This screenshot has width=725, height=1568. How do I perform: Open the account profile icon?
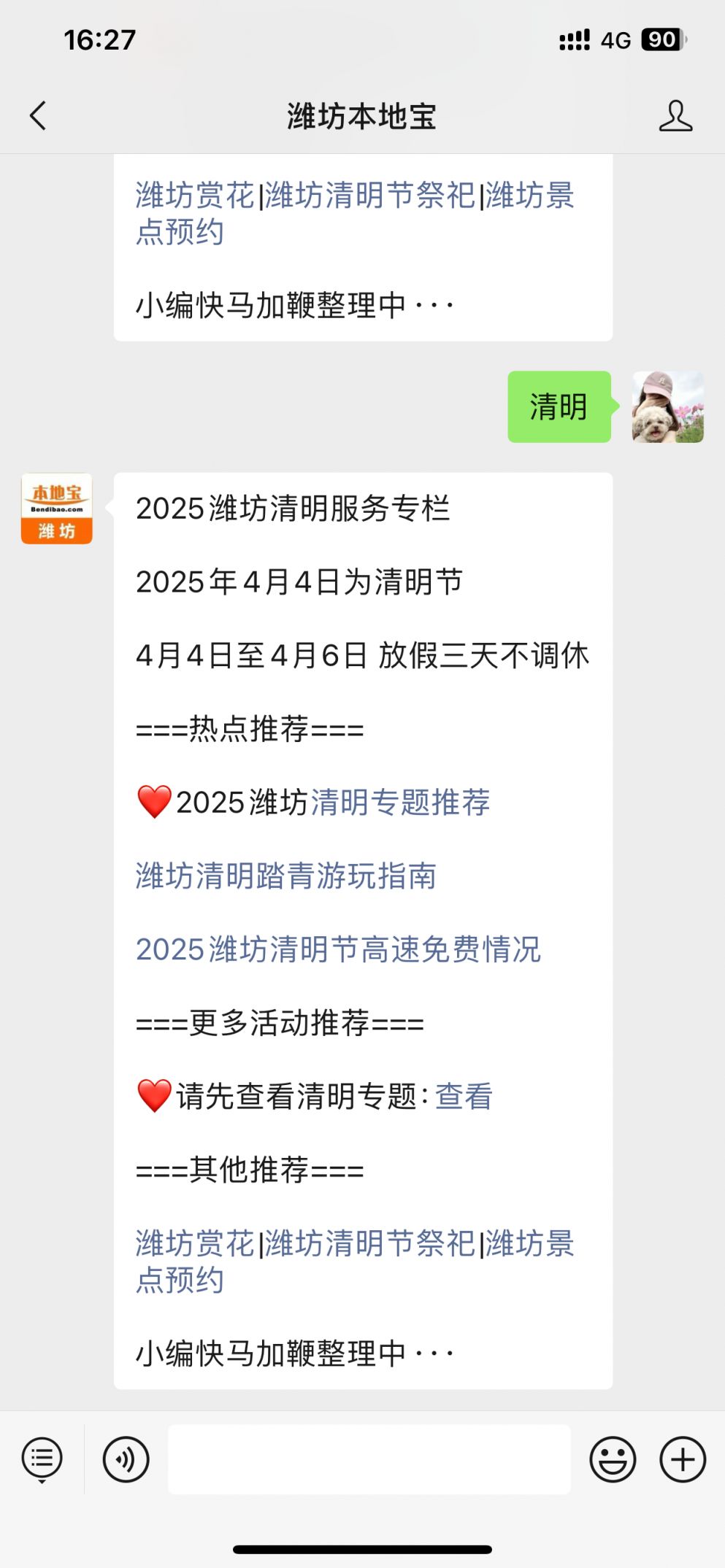pos(675,116)
